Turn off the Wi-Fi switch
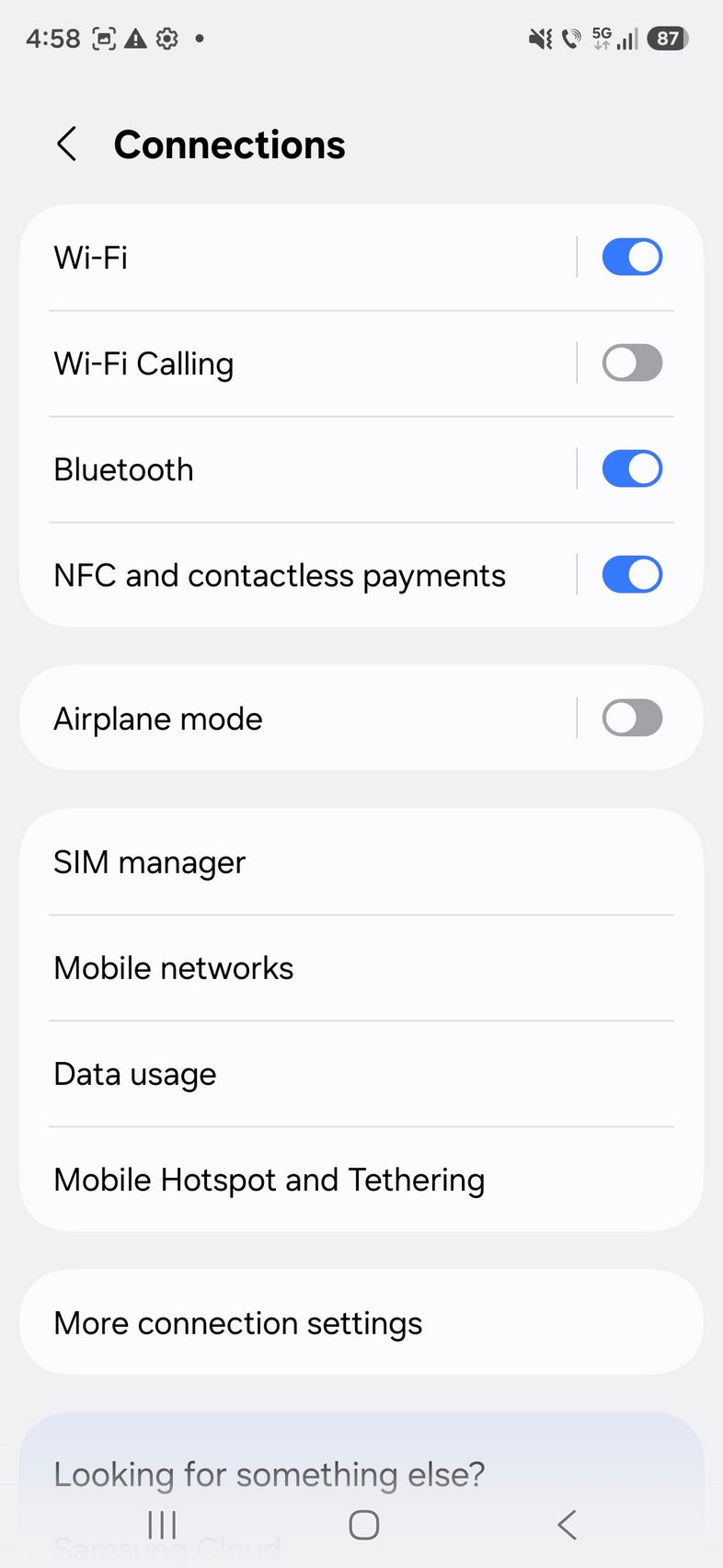Viewport: 723px width, 1568px height. point(632,258)
